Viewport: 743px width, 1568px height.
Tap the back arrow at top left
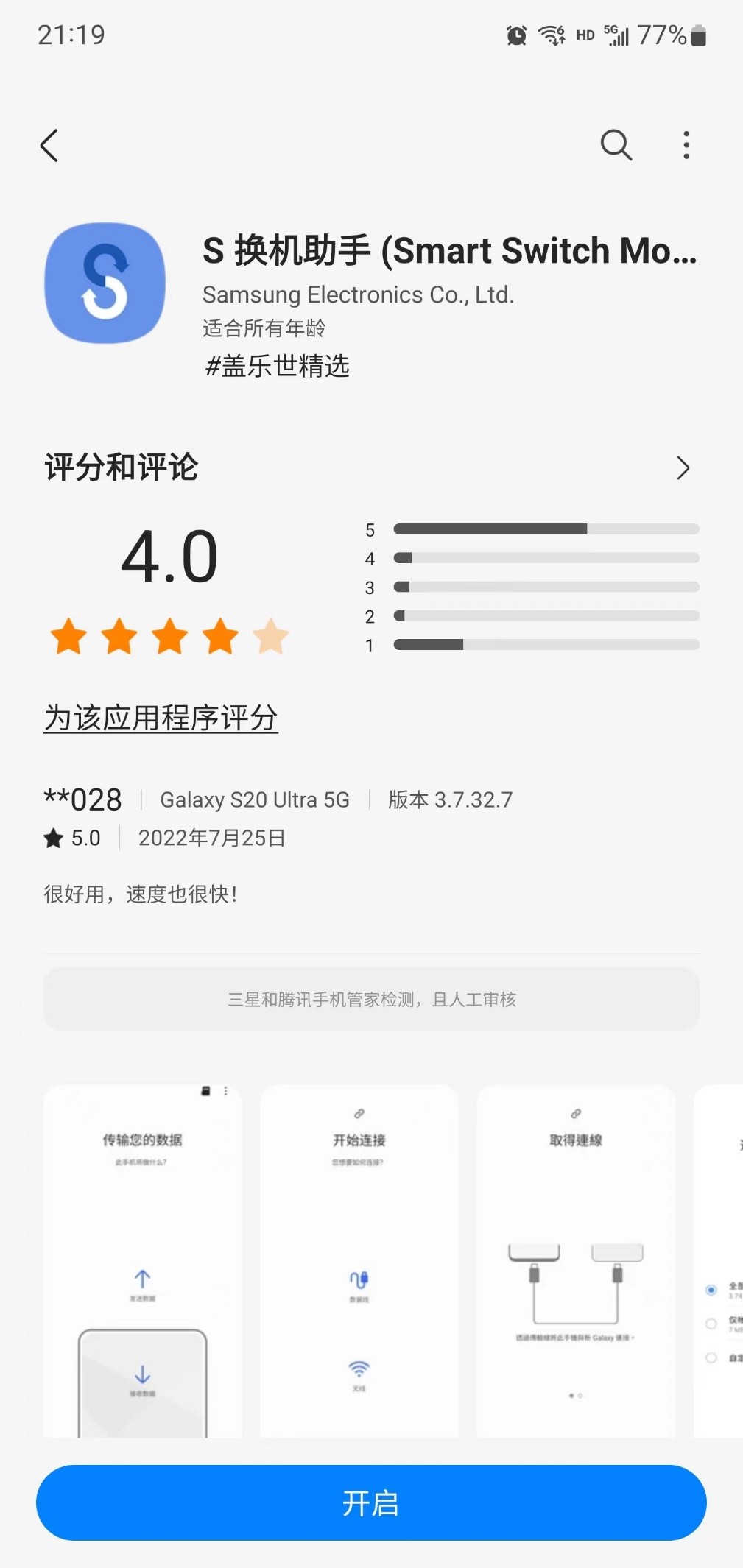pos(49,145)
